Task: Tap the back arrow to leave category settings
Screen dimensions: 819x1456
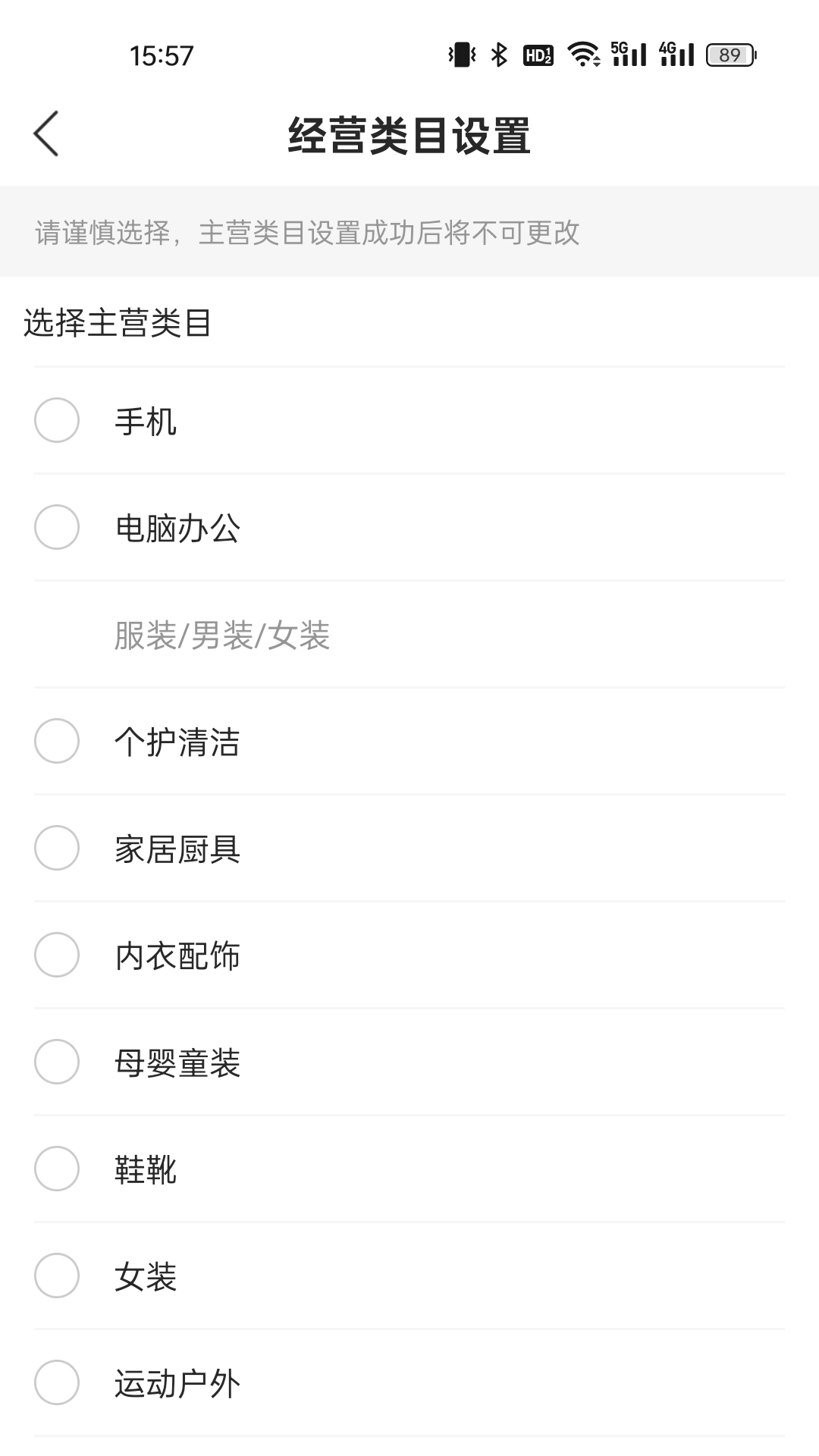Action: coord(45,133)
